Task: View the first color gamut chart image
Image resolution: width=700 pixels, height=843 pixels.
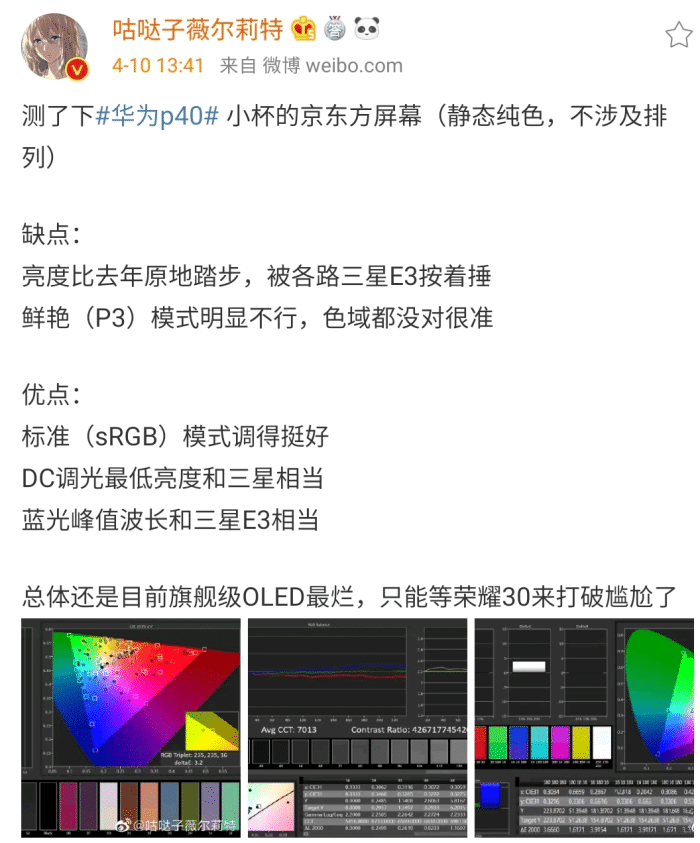Action: (131, 728)
